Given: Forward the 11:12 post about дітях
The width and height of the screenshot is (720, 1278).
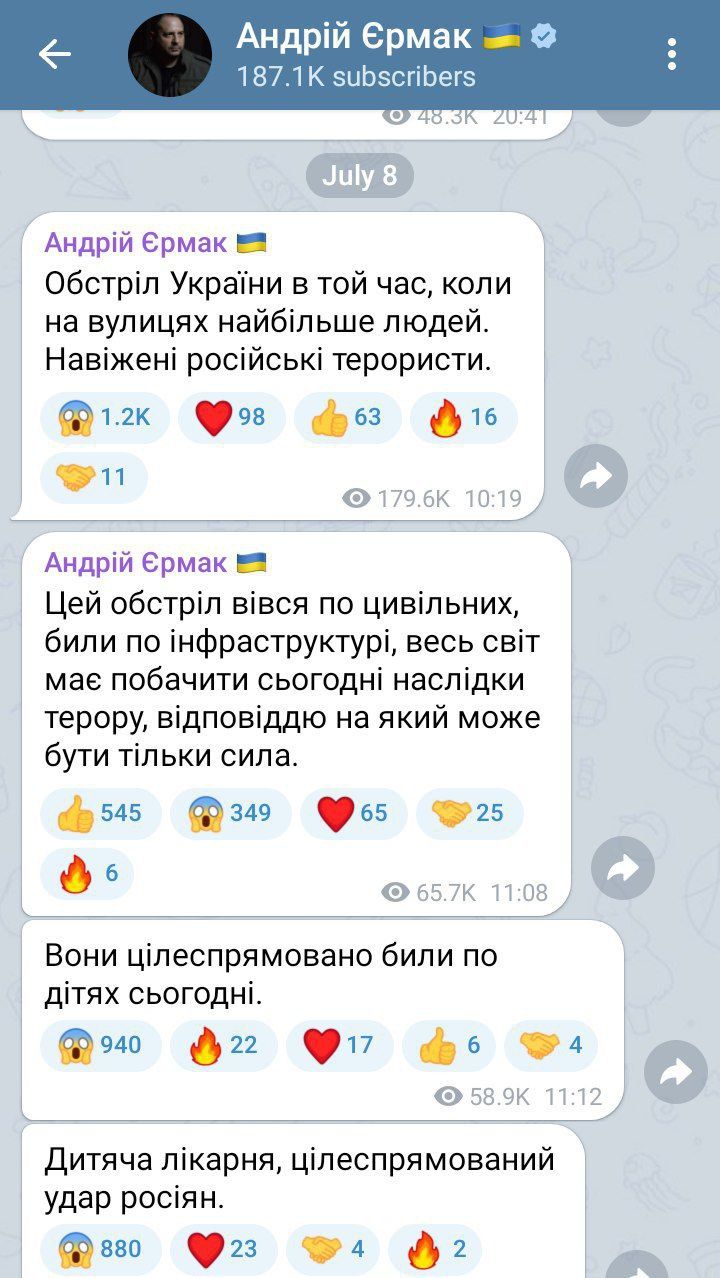Looking at the screenshot, I should [675, 1072].
